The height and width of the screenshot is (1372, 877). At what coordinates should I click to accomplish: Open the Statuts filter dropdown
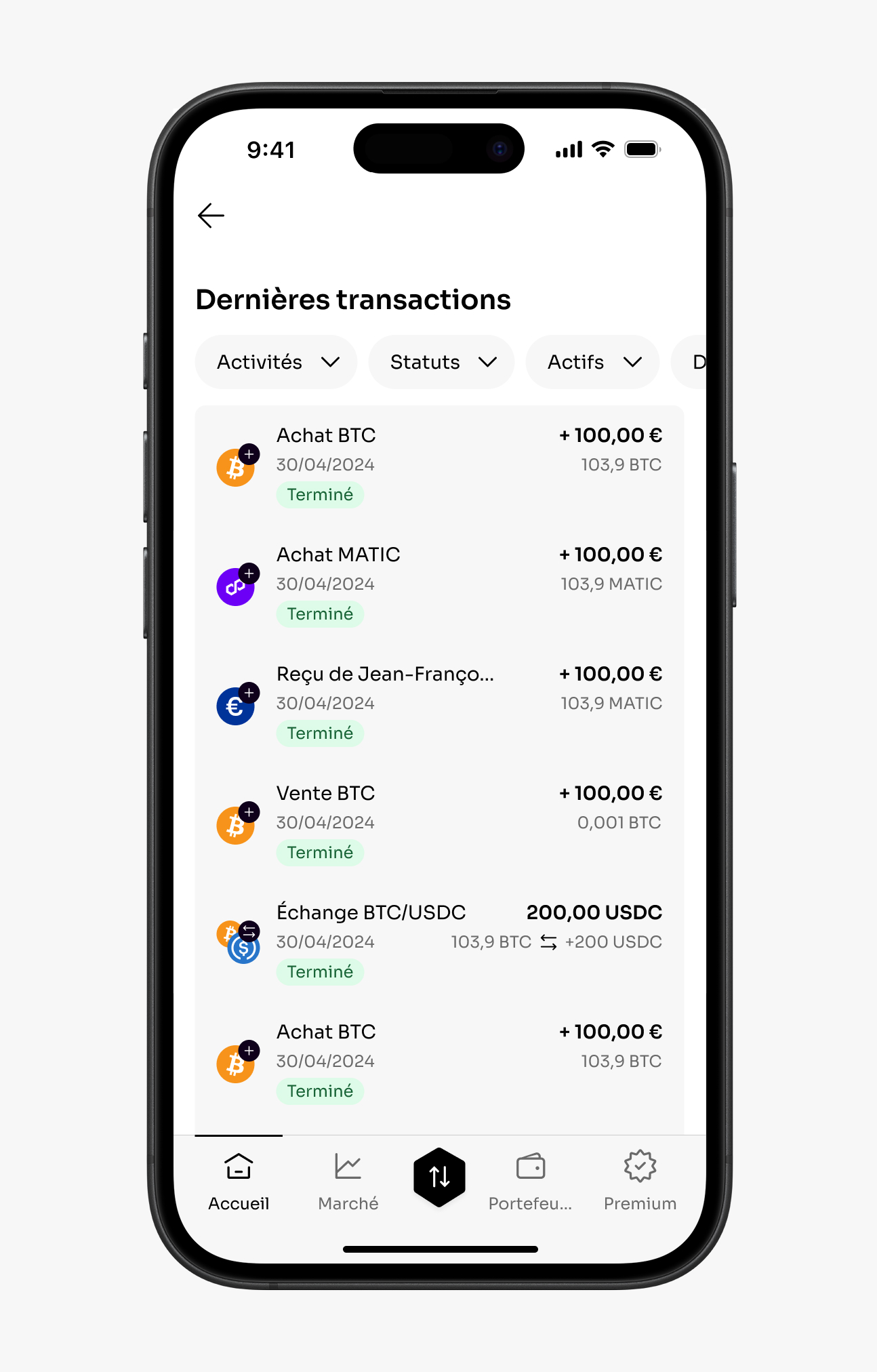[x=442, y=362]
